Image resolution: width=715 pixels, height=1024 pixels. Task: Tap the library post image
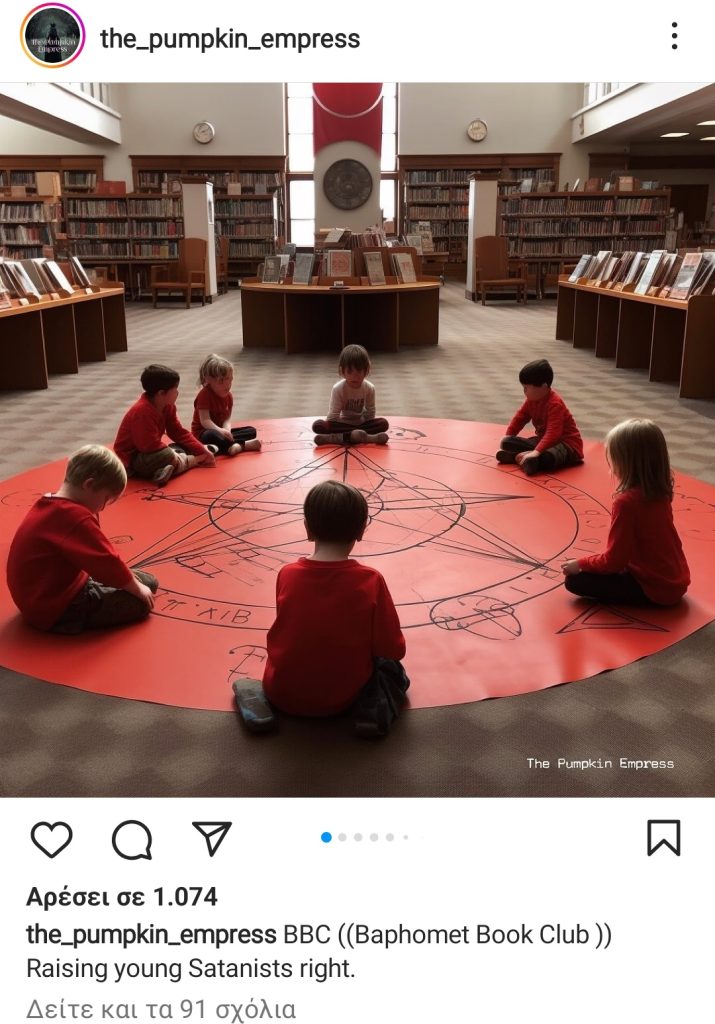(357, 440)
